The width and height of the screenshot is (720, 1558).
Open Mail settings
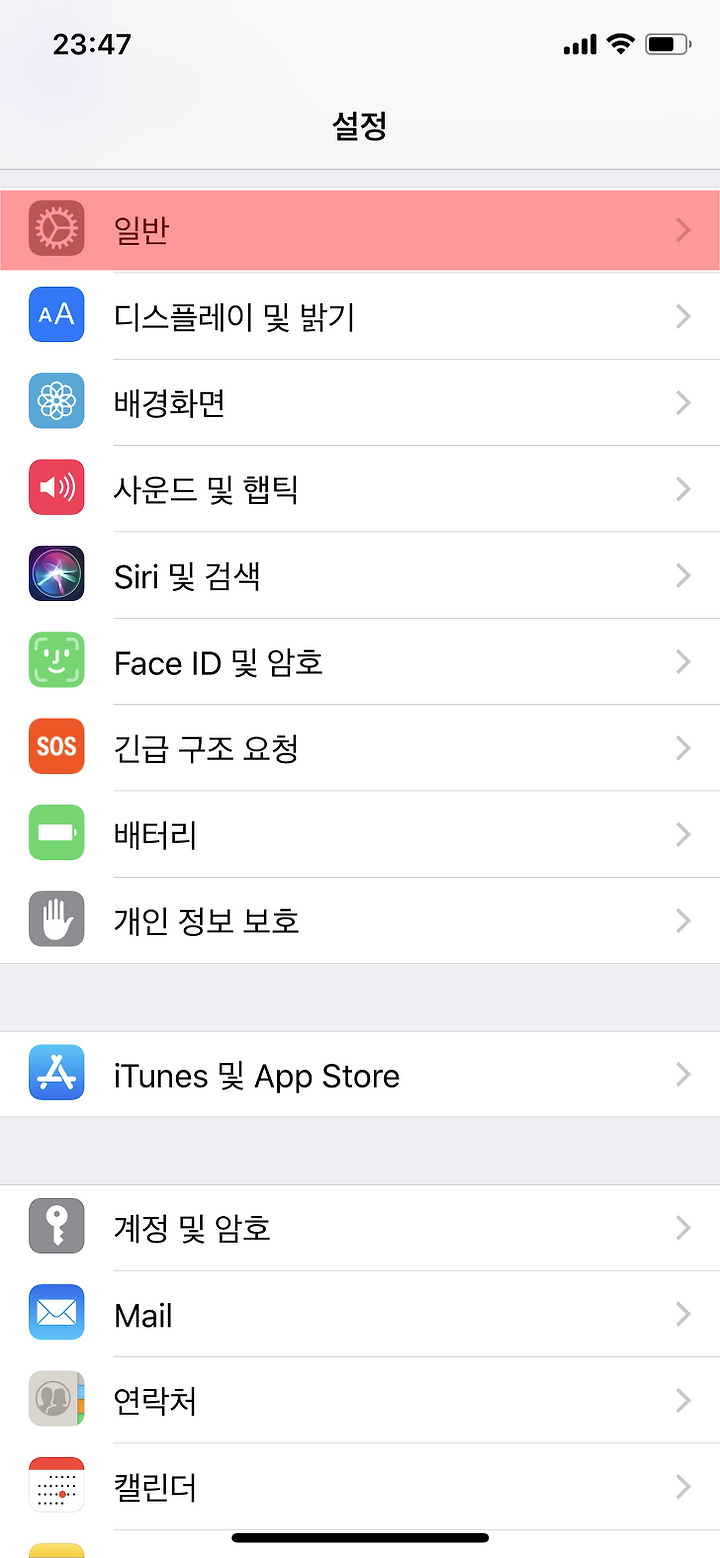360,1314
